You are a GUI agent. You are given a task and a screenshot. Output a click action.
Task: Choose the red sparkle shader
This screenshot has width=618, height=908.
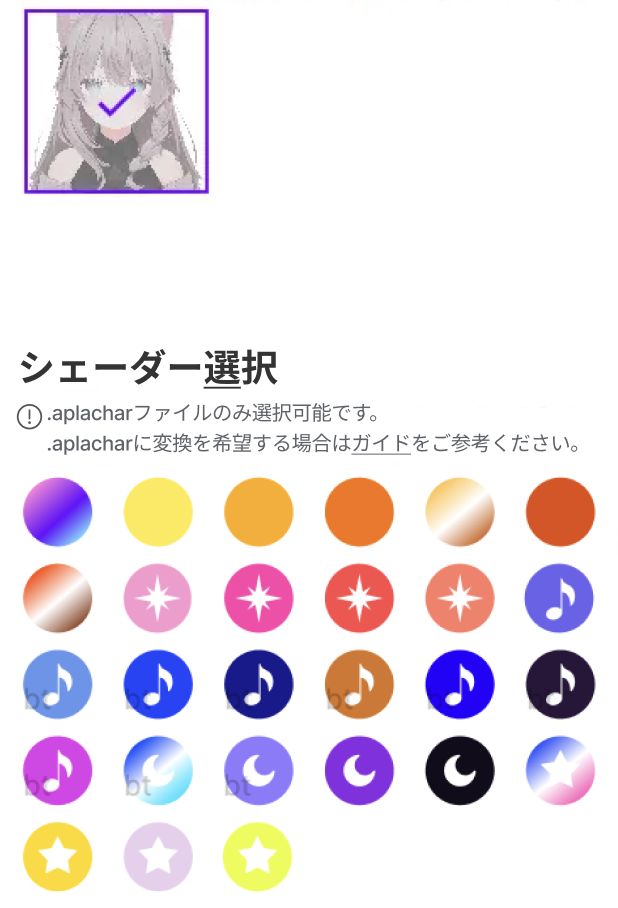pos(359,598)
